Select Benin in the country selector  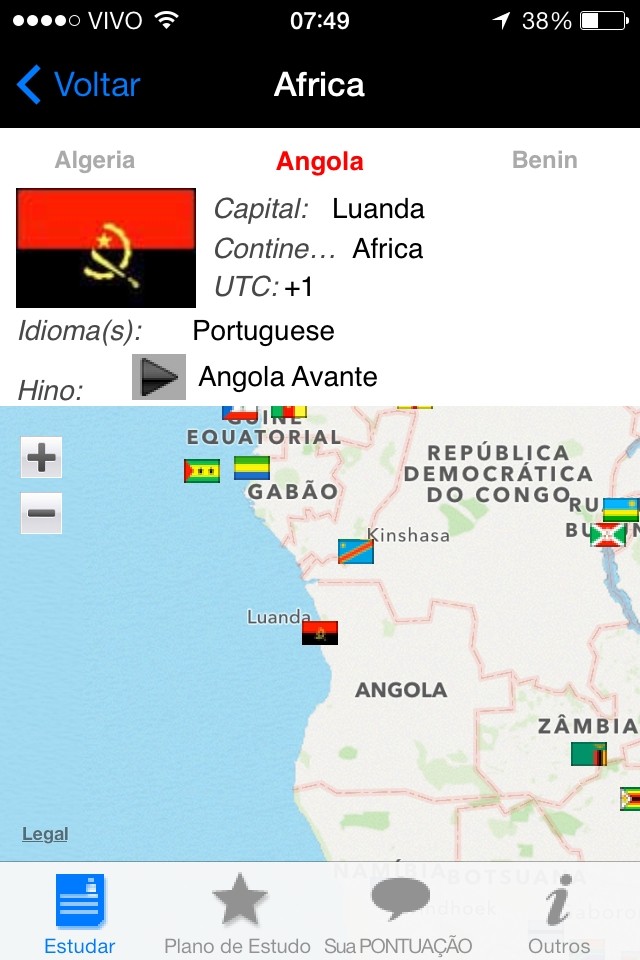pyautogui.click(x=544, y=160)
